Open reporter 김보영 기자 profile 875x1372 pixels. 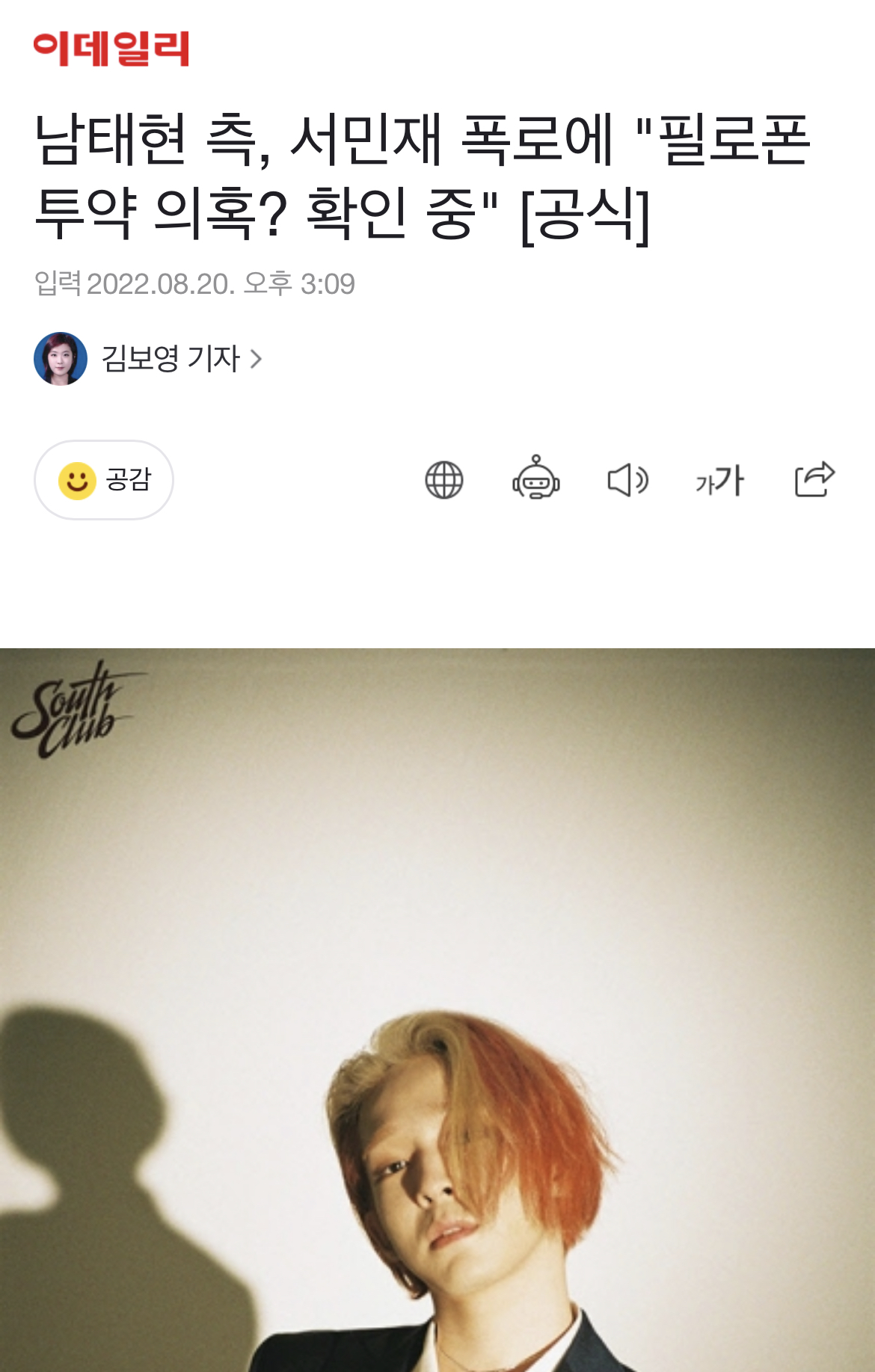click(x=171, y=359)
